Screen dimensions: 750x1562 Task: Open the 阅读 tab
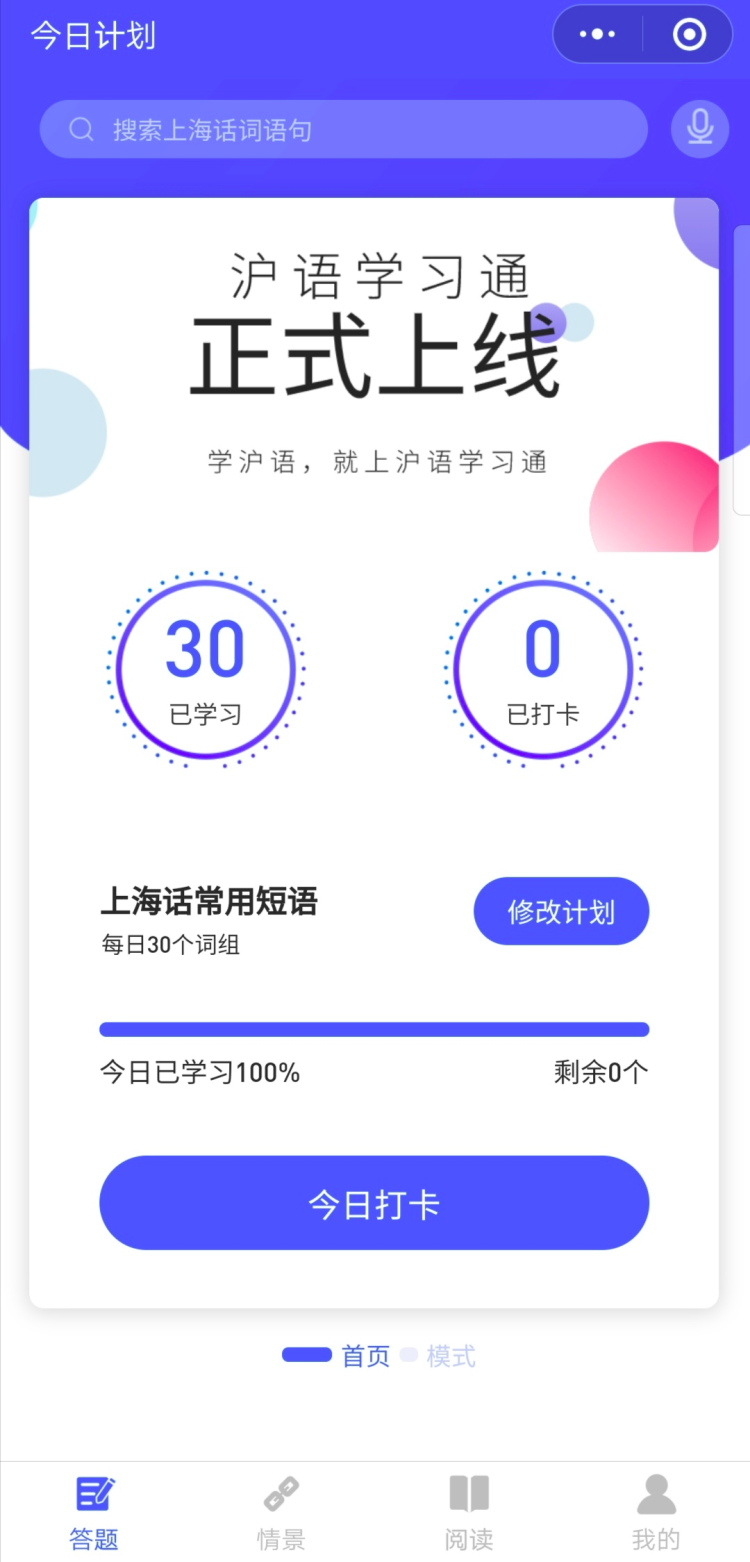[468, 1512]
